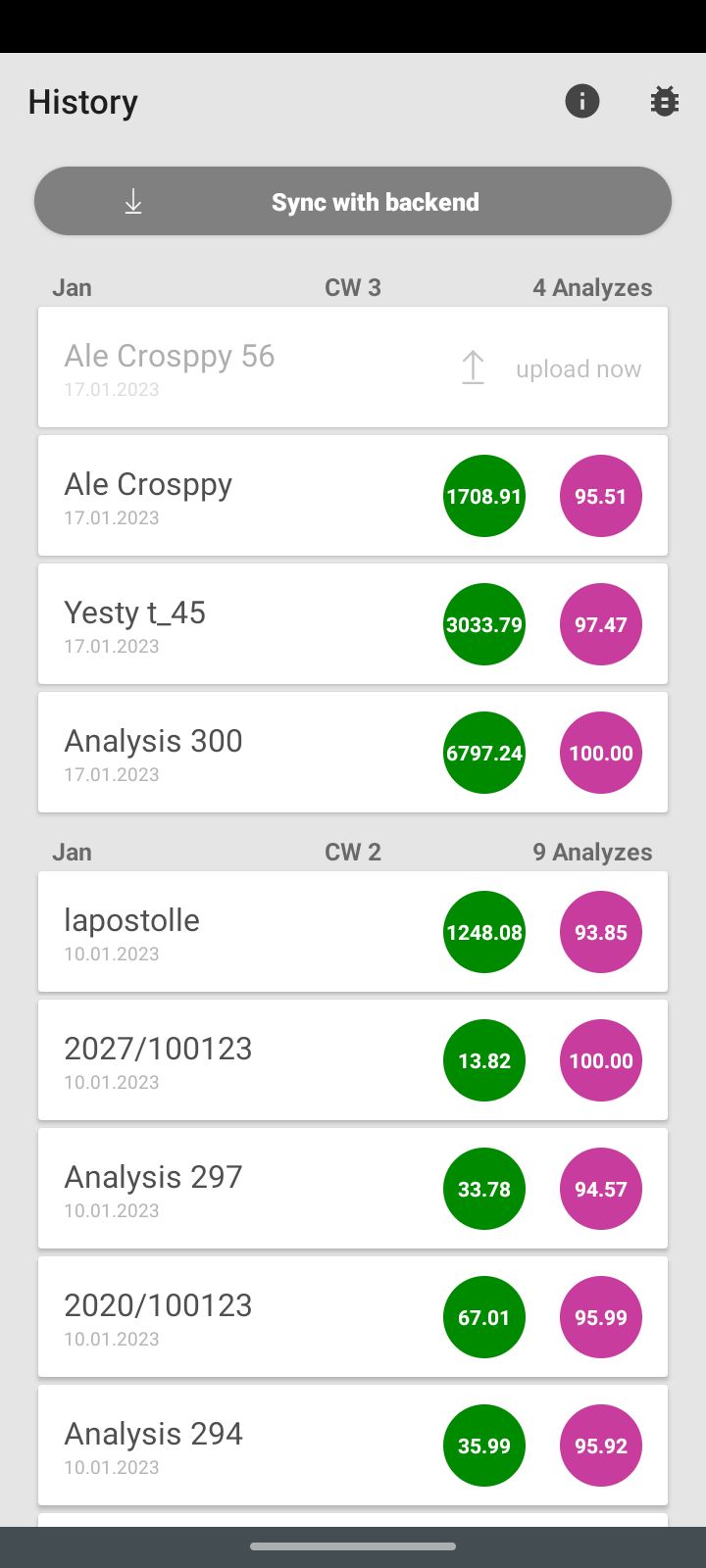The image size is (706, 1568).
Task: Open the bug report icon
Action: 664,101
